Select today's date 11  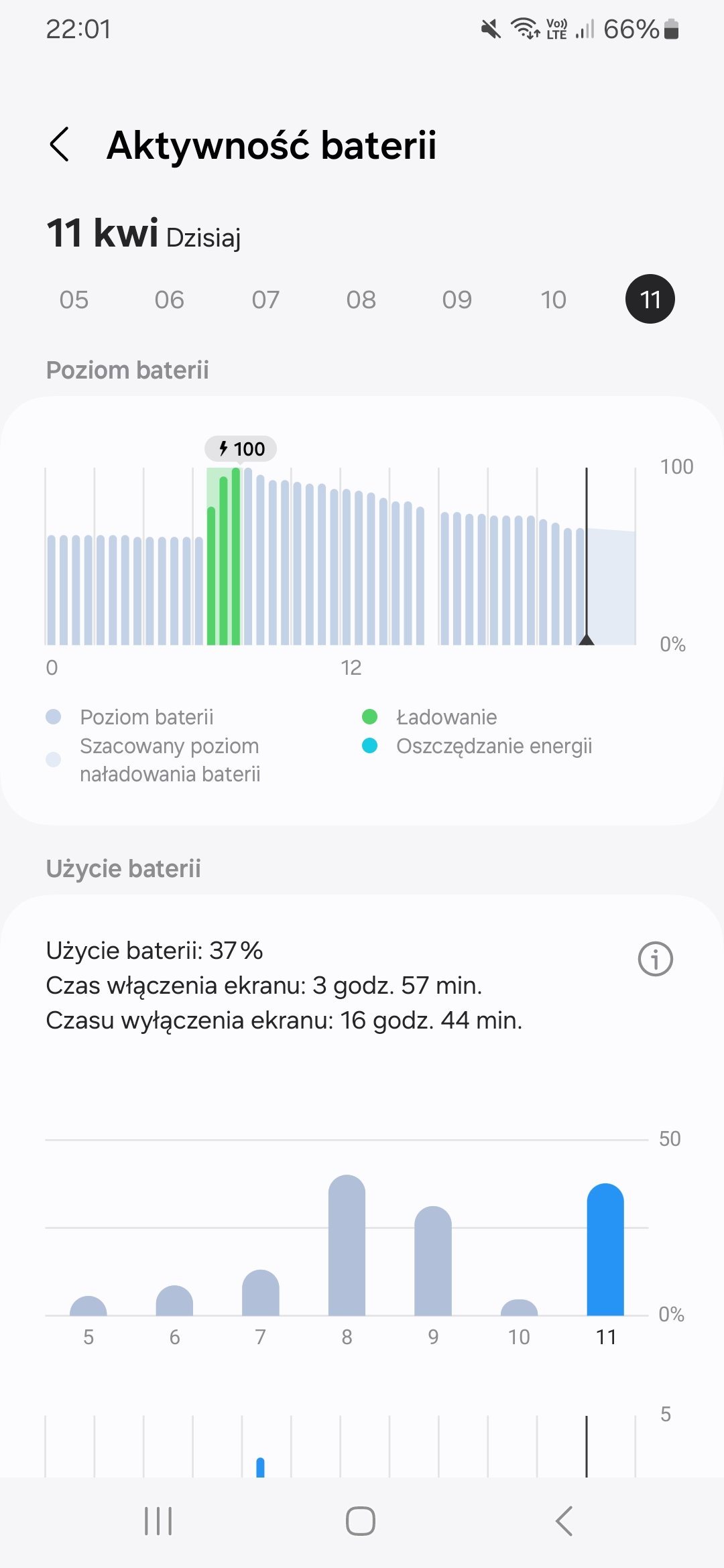(x=650, y=300)
